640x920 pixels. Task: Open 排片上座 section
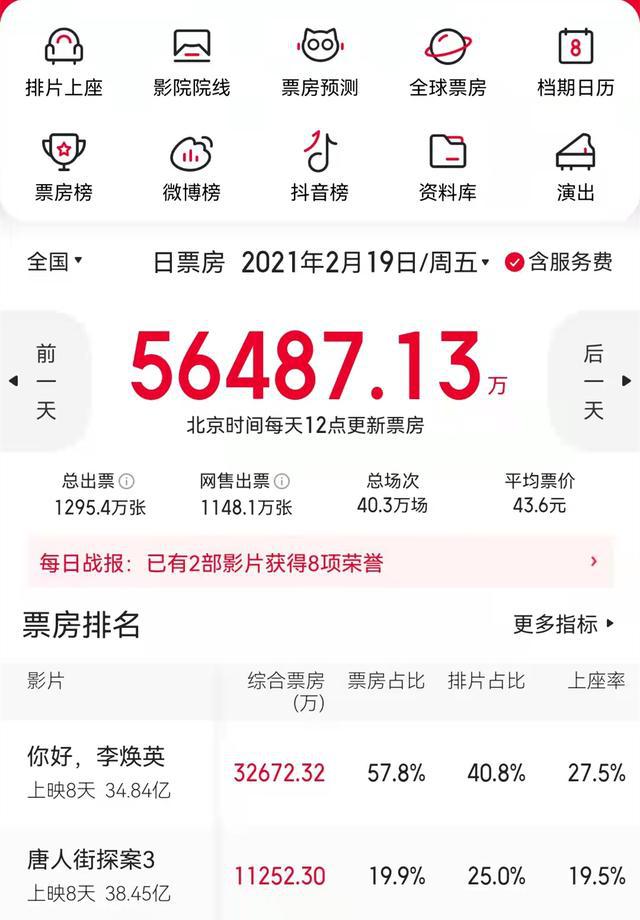click(x=64, y=62)
